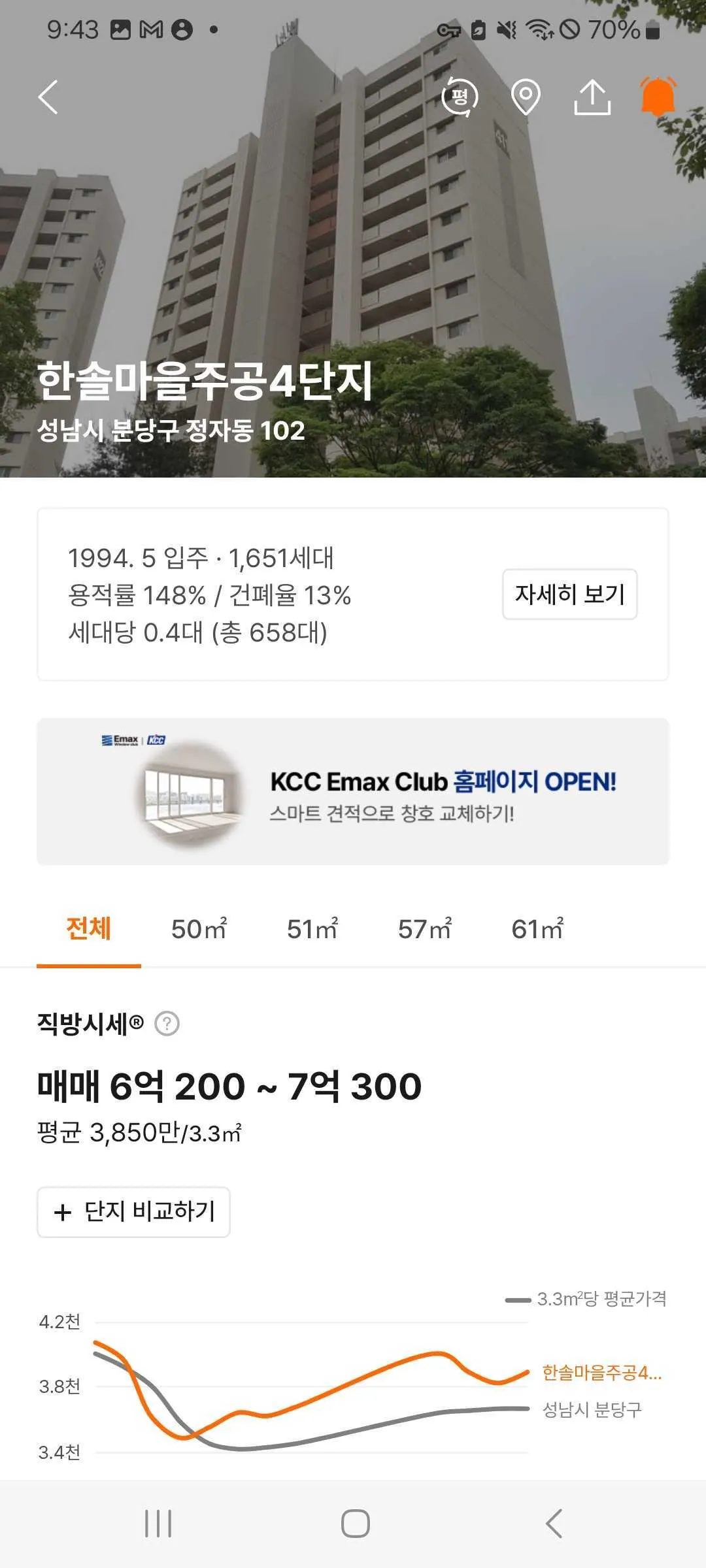Switch to the 57㎡ tab

(x=425, y=928)
